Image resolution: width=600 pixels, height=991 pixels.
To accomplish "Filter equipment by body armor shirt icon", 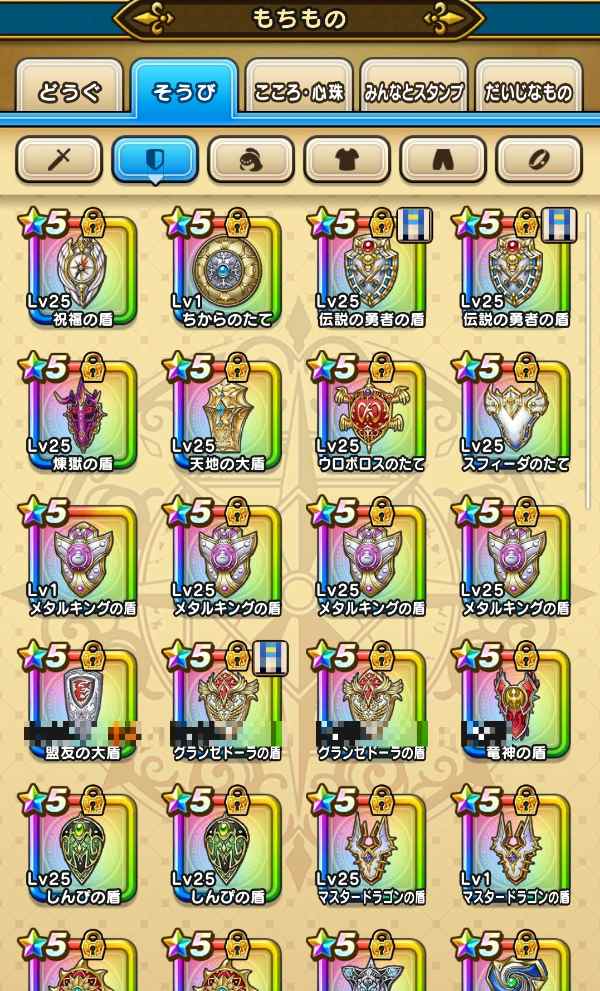I will [x=347, y=159].
